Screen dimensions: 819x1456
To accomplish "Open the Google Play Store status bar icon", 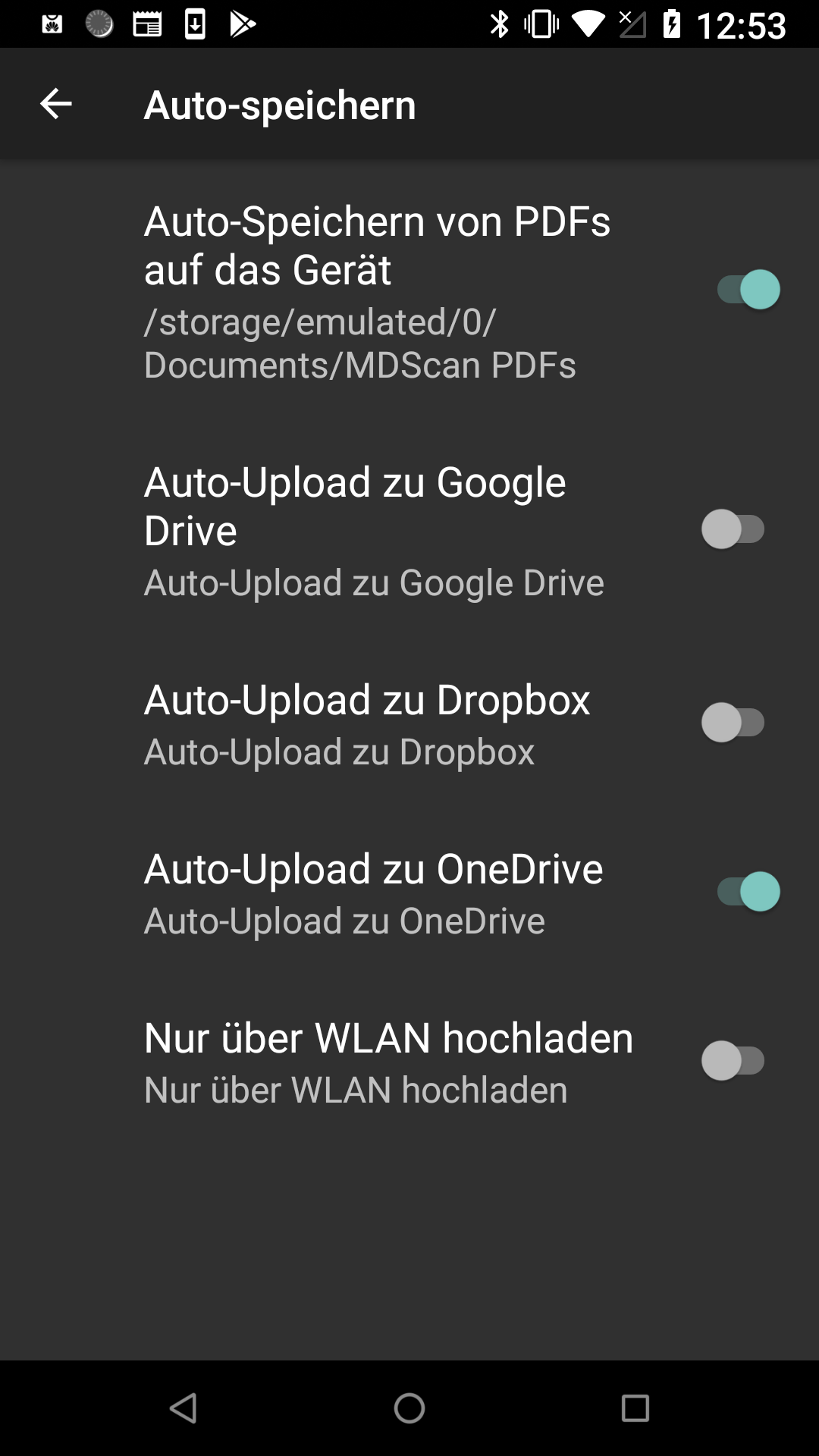I will (241, 25).
